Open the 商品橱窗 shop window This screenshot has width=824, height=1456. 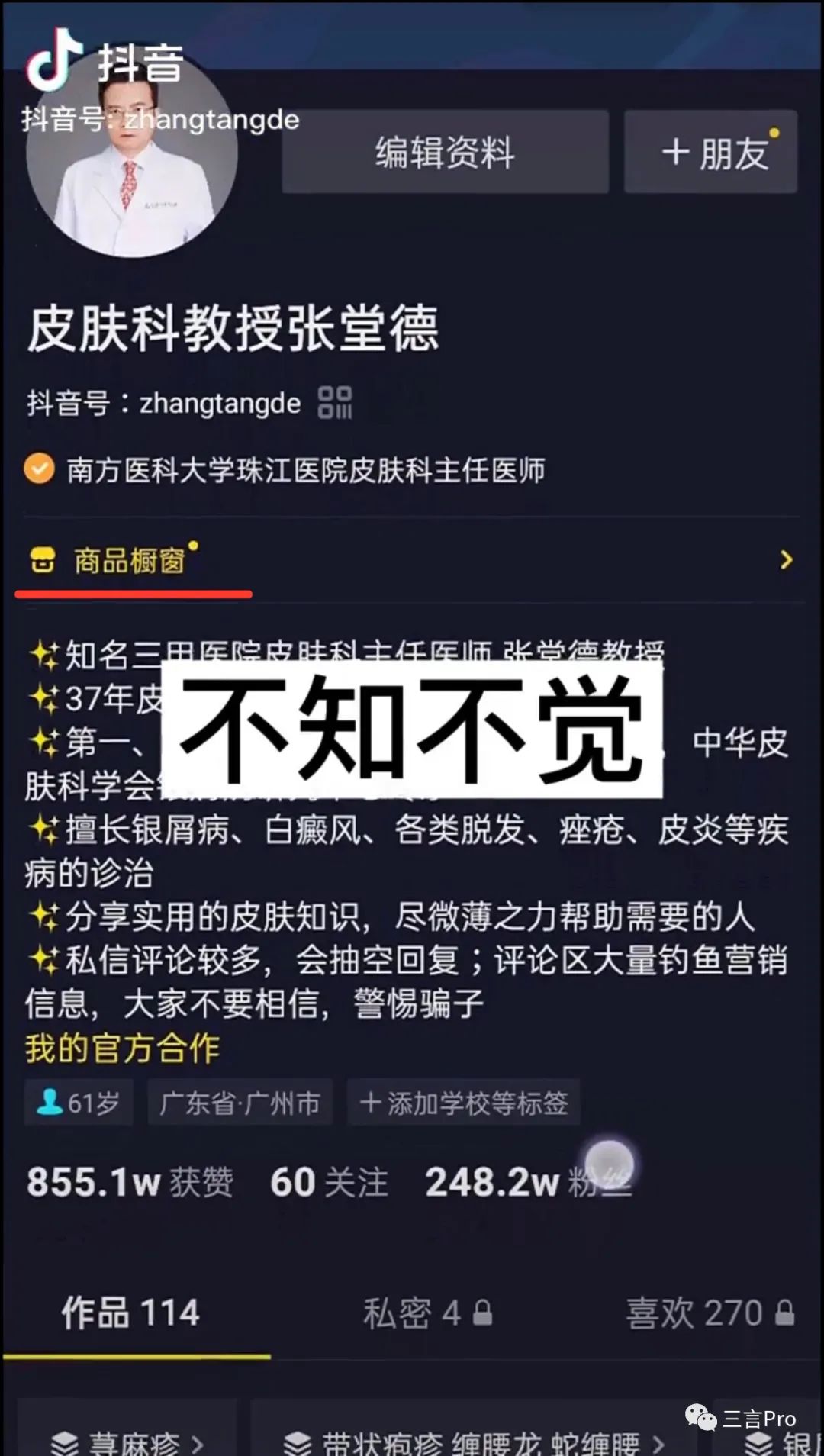click(x=130, y=561)
